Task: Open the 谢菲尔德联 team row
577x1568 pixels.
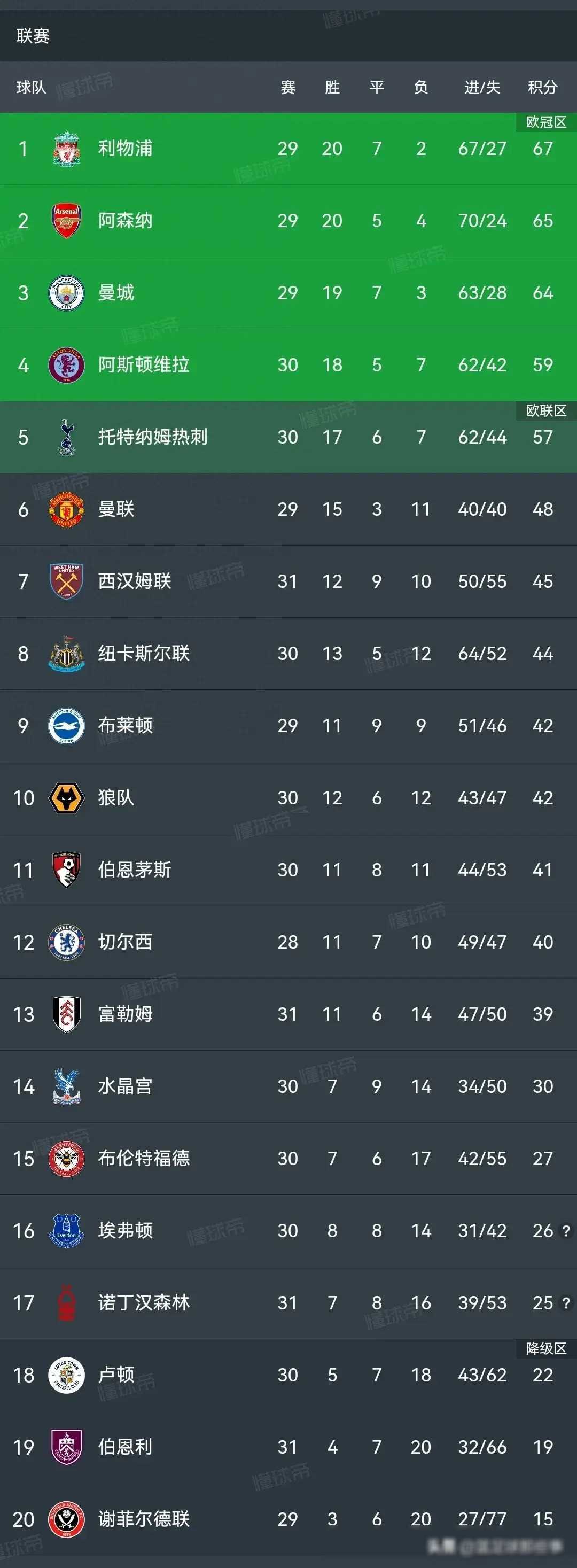Action: point(144,1519)
